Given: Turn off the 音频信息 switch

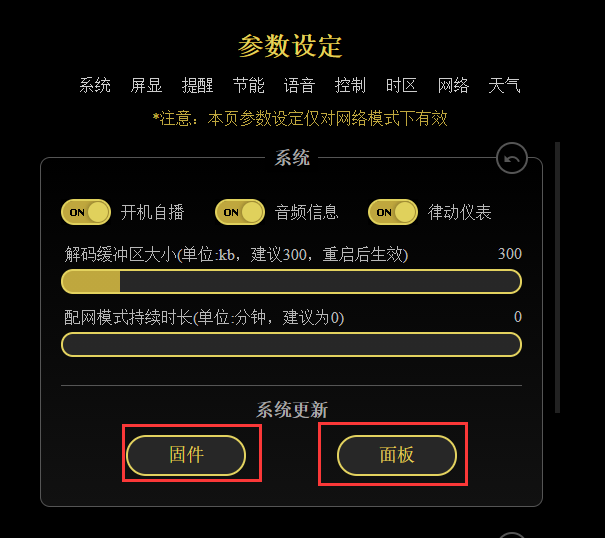Looking at the screenshot, I should (x=240, y=212).
